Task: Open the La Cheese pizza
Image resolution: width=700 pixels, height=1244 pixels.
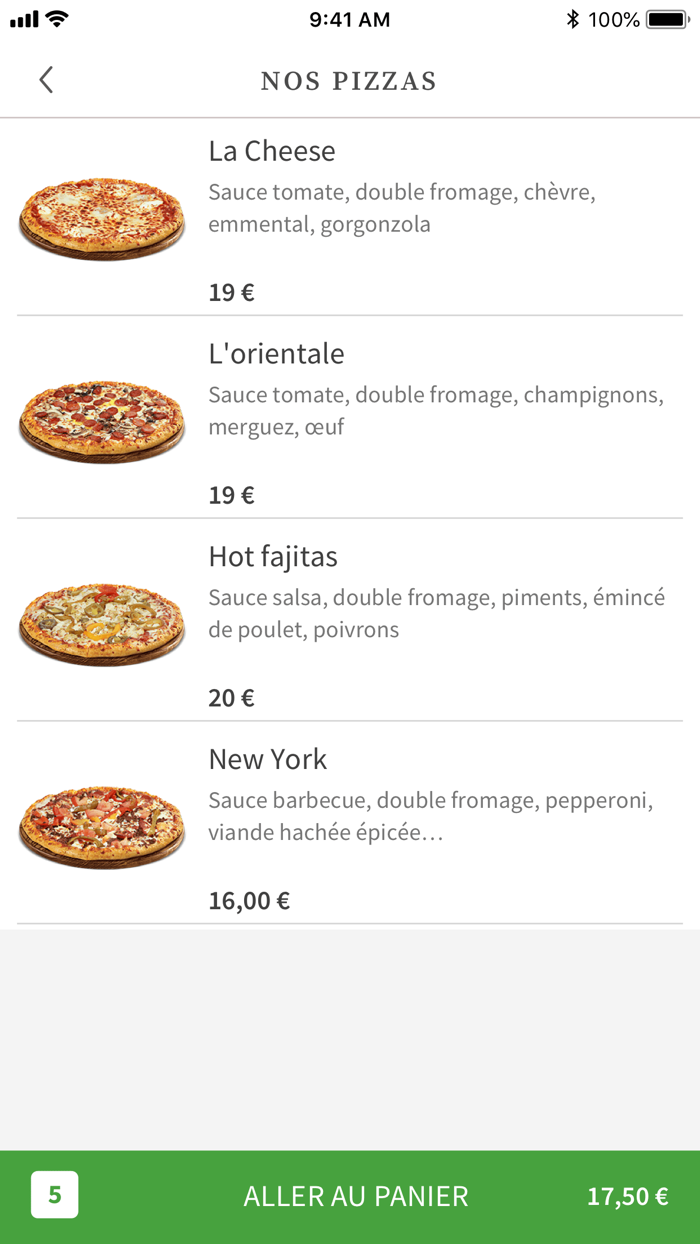Action: coord(350,218)
